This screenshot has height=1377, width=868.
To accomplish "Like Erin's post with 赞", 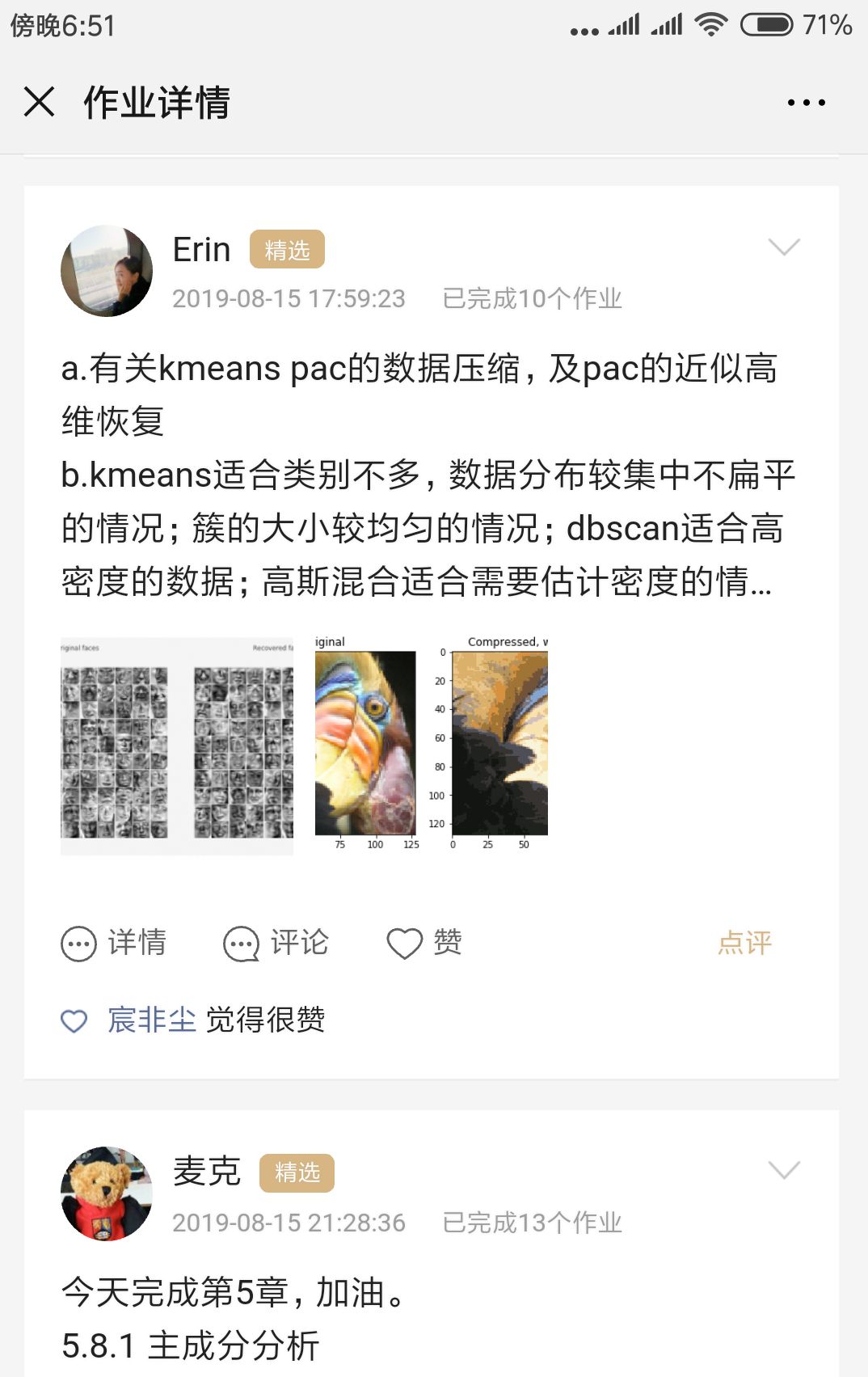I will point(424,943).
